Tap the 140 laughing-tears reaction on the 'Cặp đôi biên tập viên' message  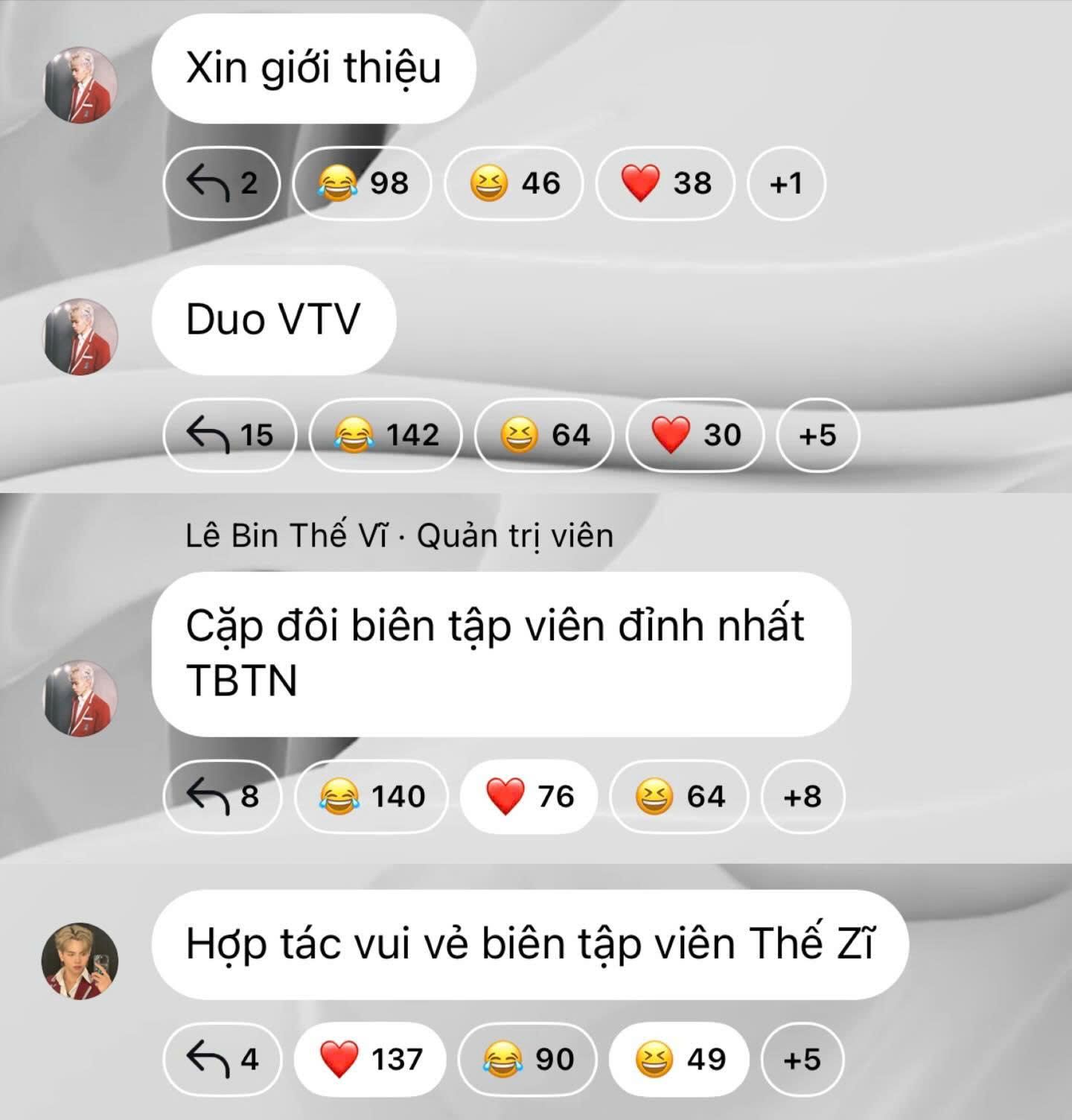tap(371, 797)
